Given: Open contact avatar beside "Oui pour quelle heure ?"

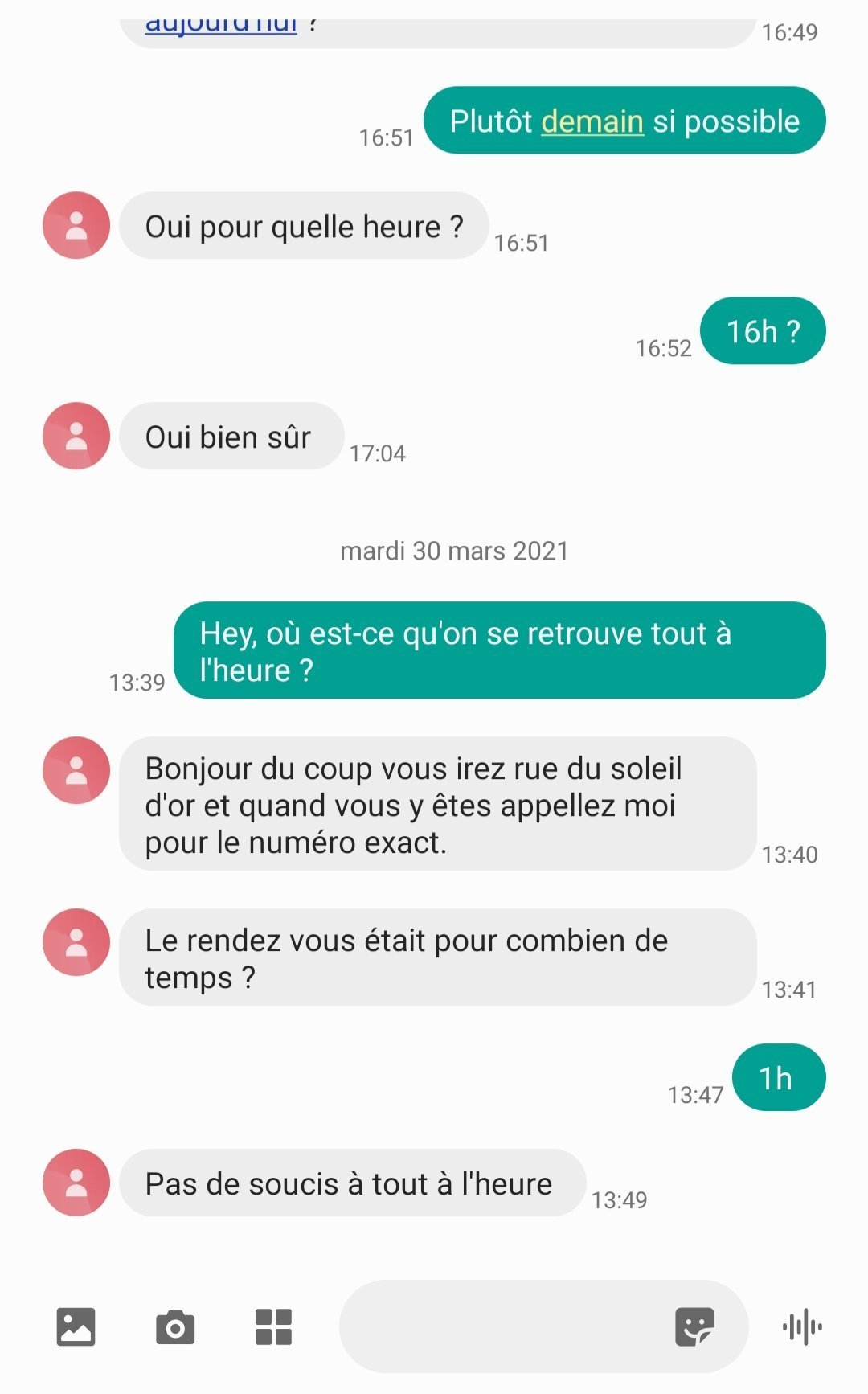Looking at the screenshot, I should [76, 225].
